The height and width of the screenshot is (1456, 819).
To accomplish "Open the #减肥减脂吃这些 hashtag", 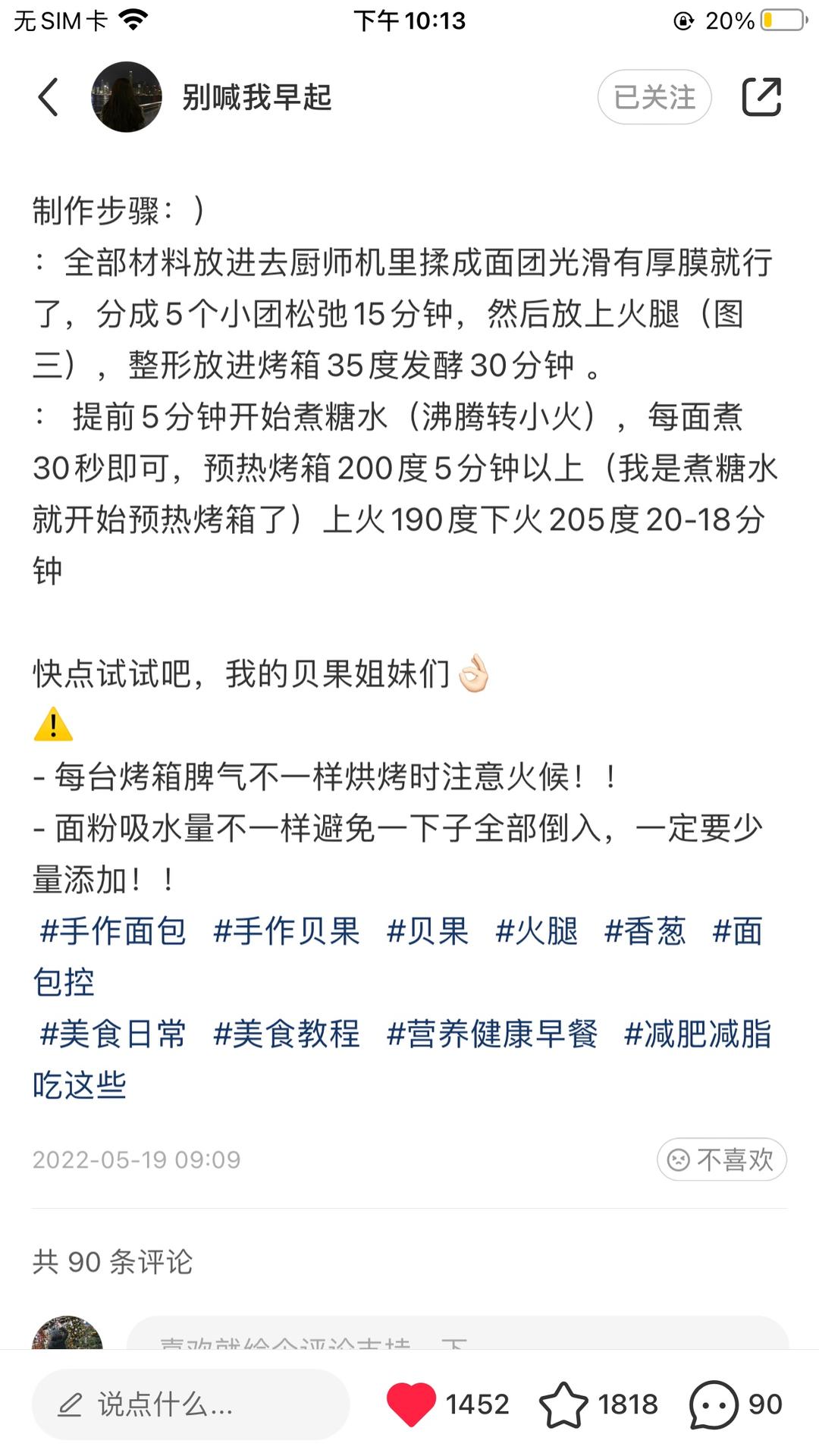I will click(x=700, y=1034).
